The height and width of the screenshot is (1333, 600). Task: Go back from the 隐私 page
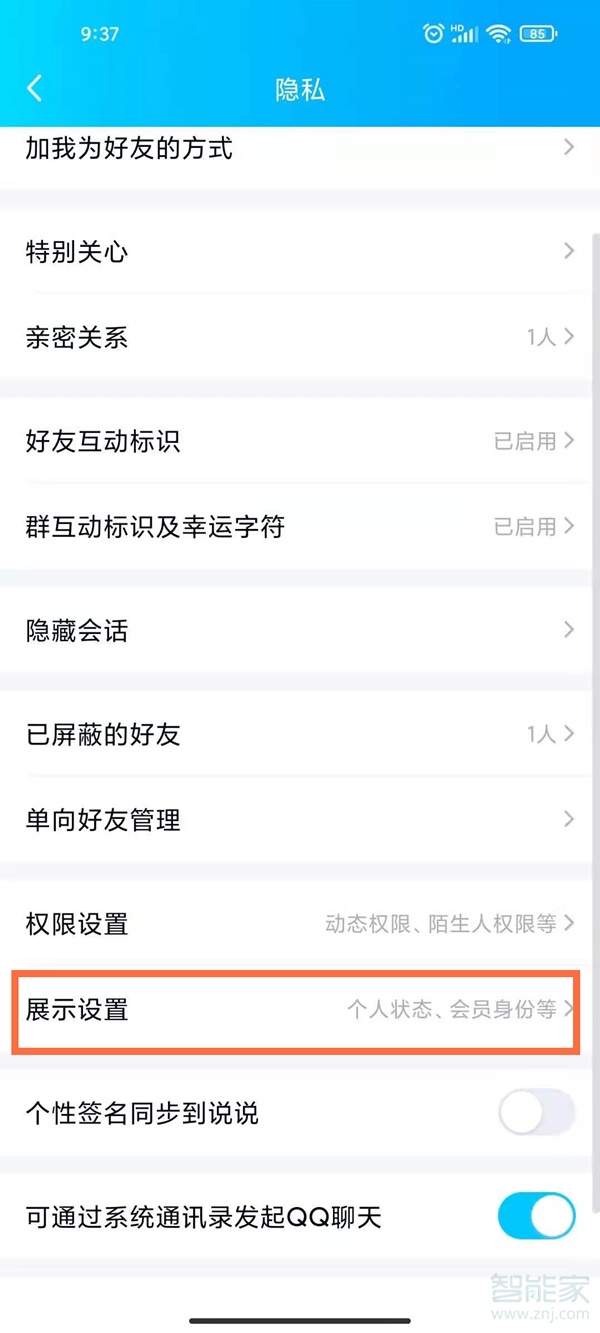click(x=35, y=89)
